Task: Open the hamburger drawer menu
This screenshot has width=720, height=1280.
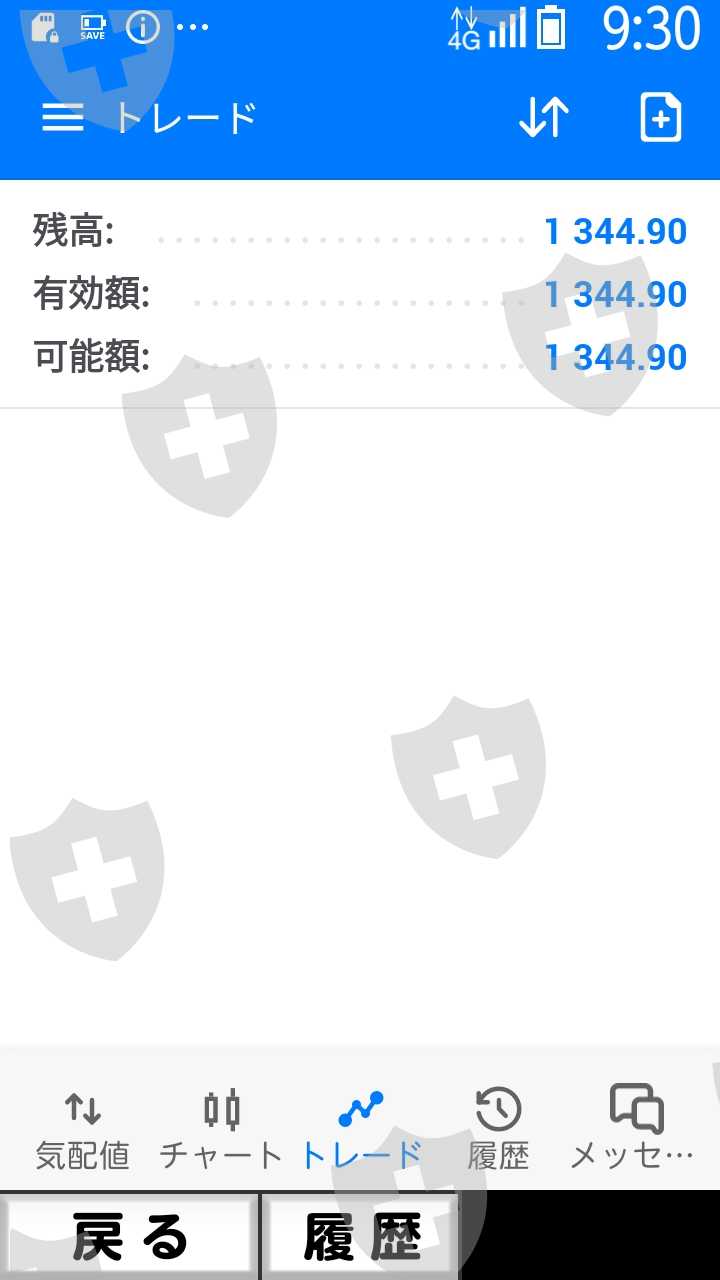Action: (x=62, y=118)
